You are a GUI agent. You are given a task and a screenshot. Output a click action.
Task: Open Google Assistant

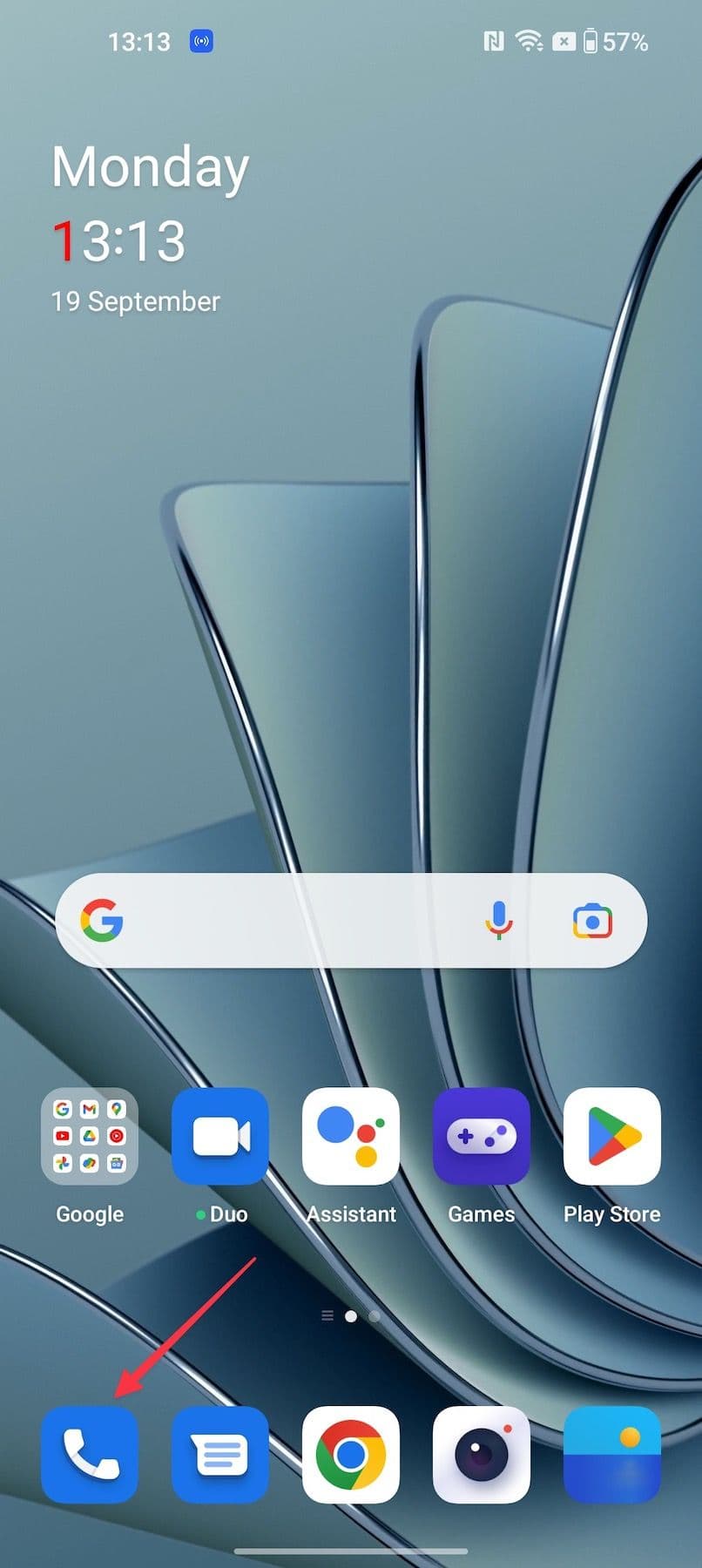(x=351, y=1136)
